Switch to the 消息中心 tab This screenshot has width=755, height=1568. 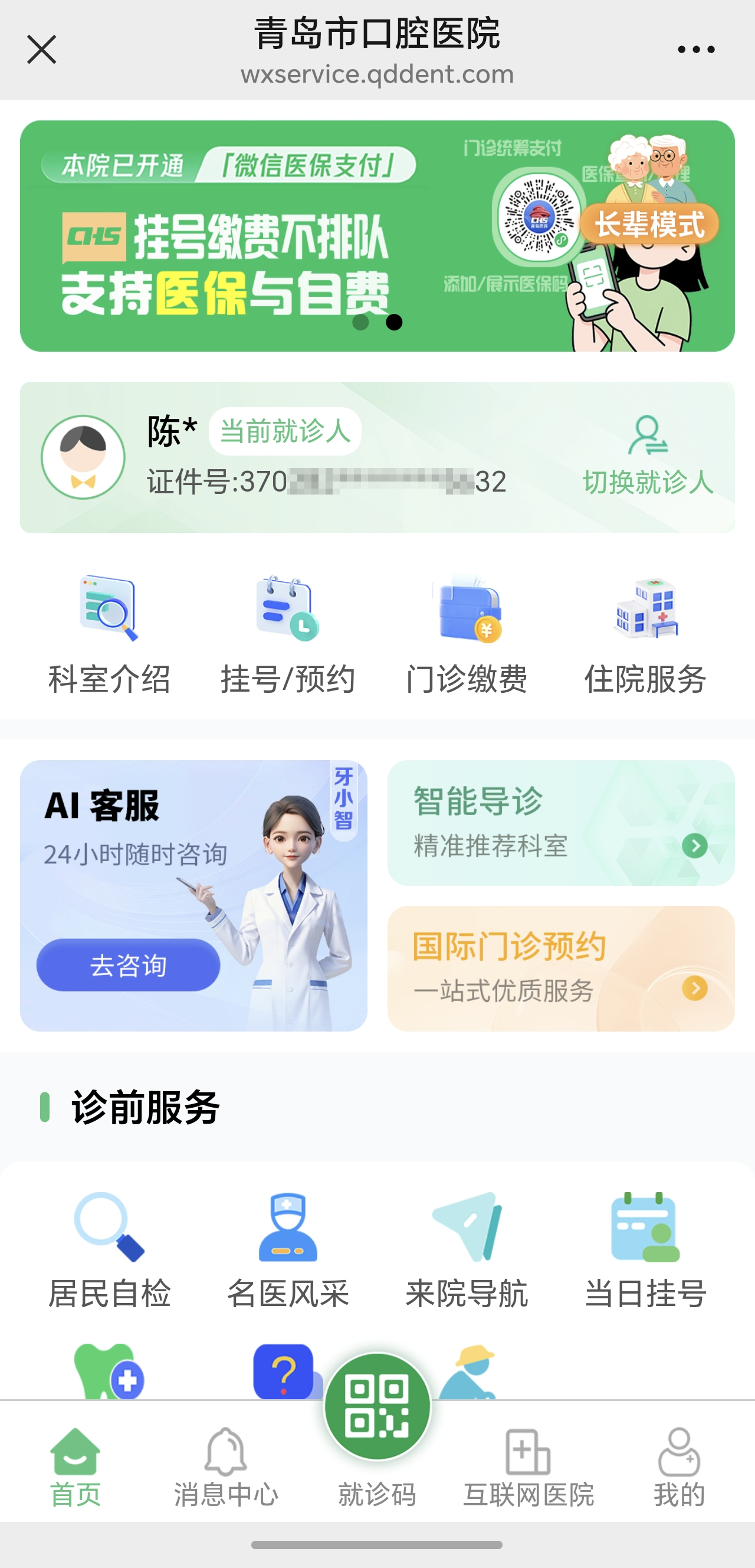[226, 1467]
